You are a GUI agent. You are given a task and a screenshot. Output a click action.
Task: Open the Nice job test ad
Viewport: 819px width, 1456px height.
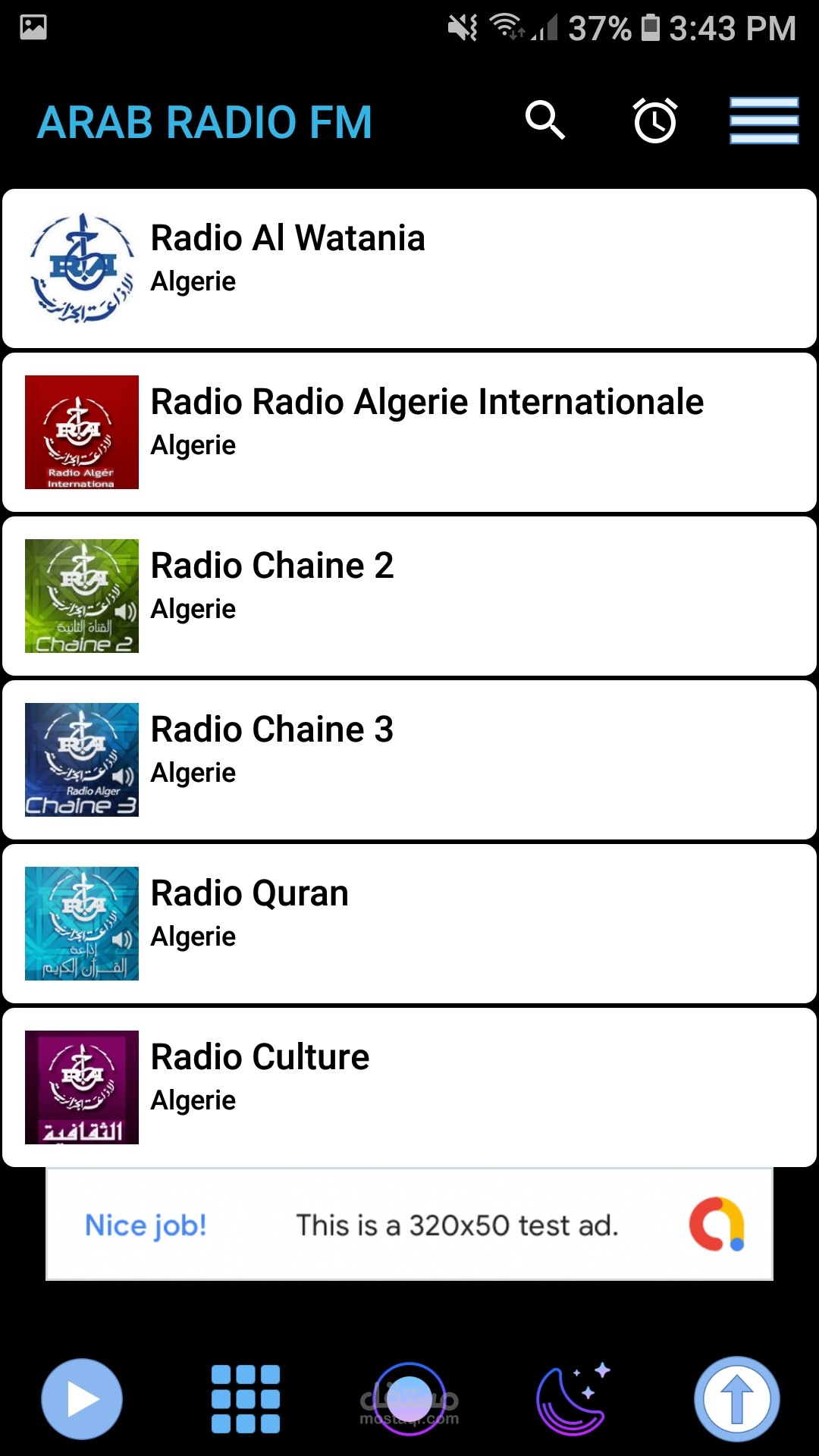tap(409, 1225)
